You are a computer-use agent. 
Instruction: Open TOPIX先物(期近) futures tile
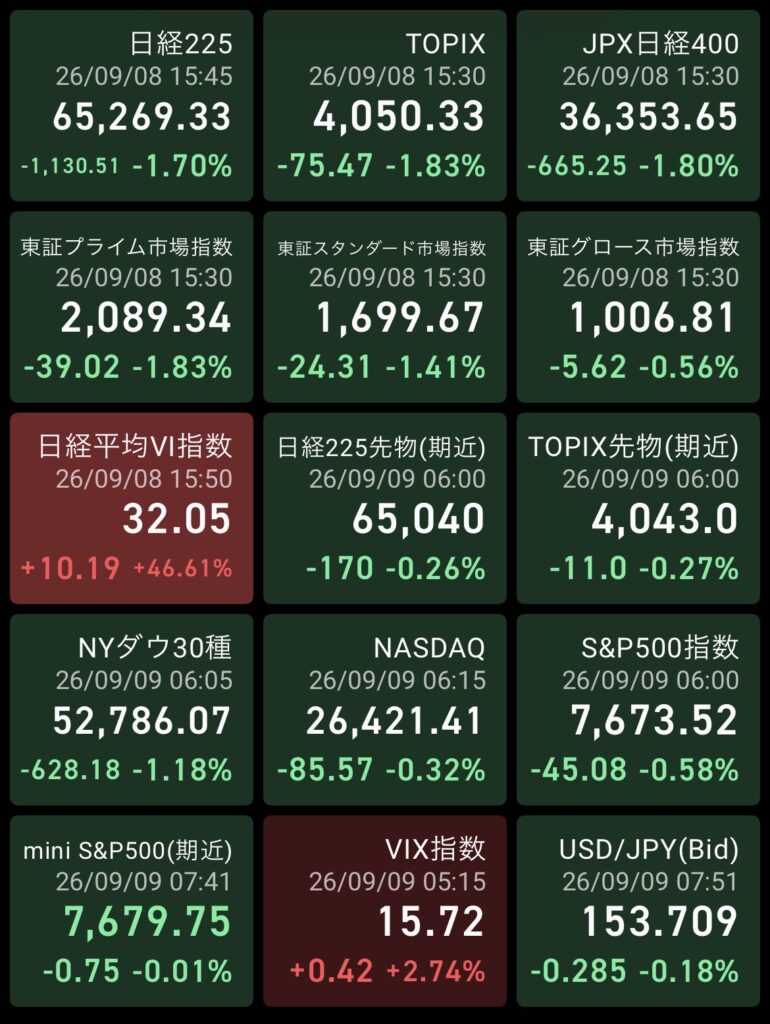638,508
